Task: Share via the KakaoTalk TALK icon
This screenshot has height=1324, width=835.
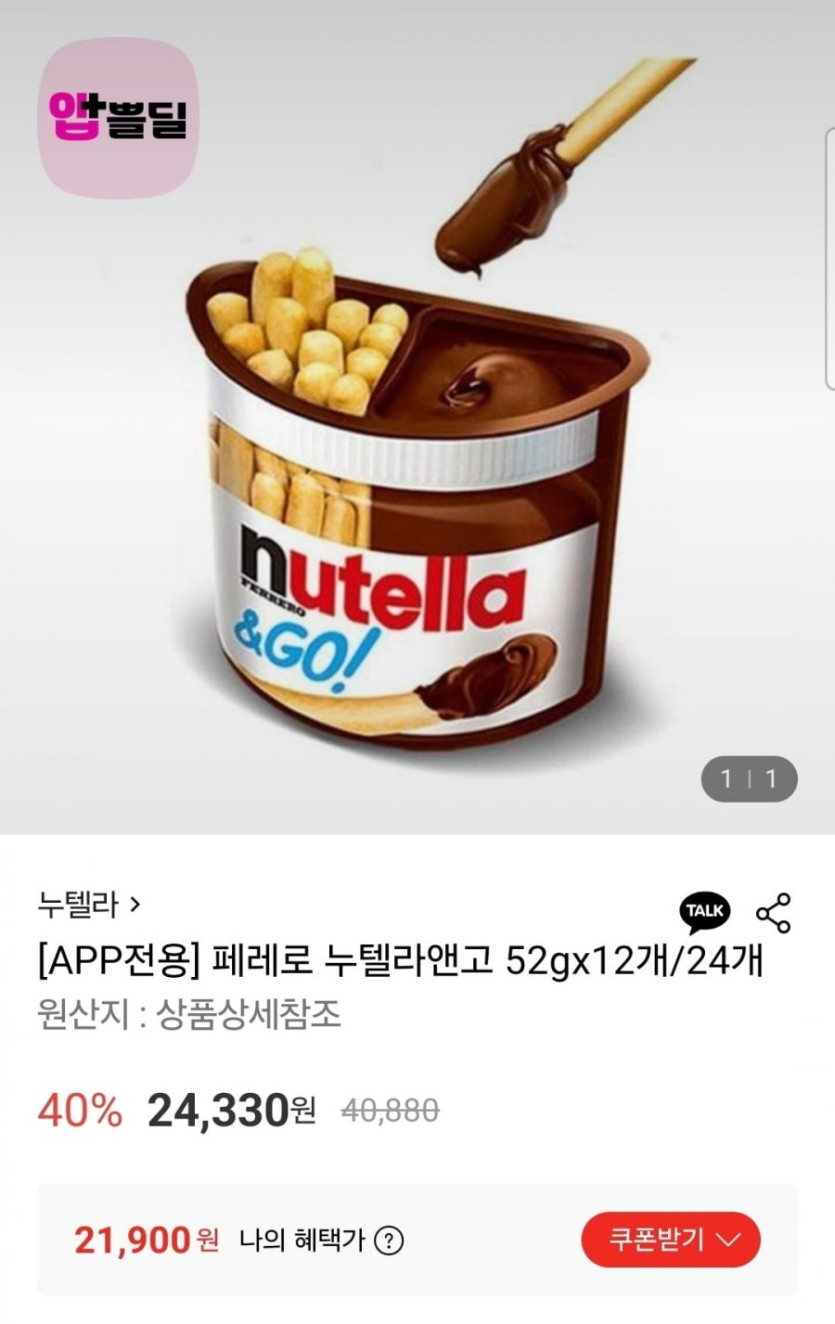Action: (x=705, y=912)
